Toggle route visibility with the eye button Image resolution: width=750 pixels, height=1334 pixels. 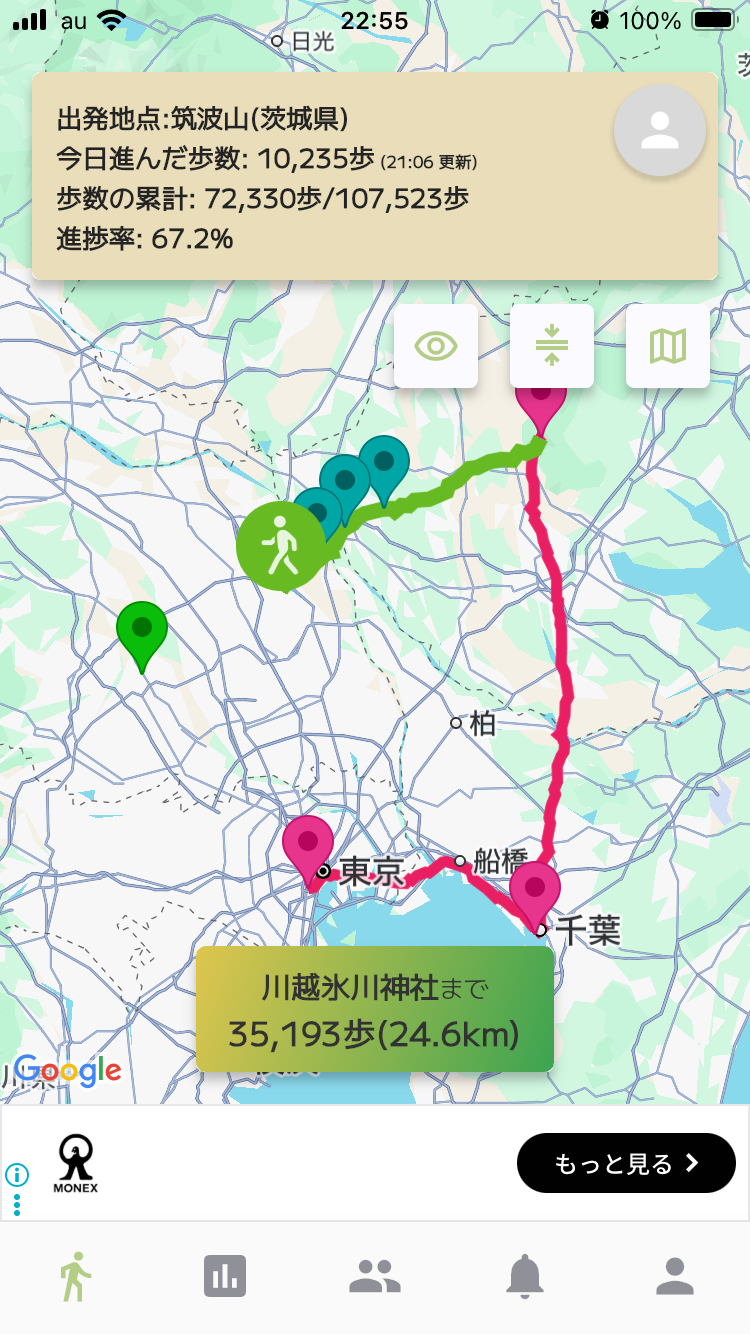tap(436, 346)
